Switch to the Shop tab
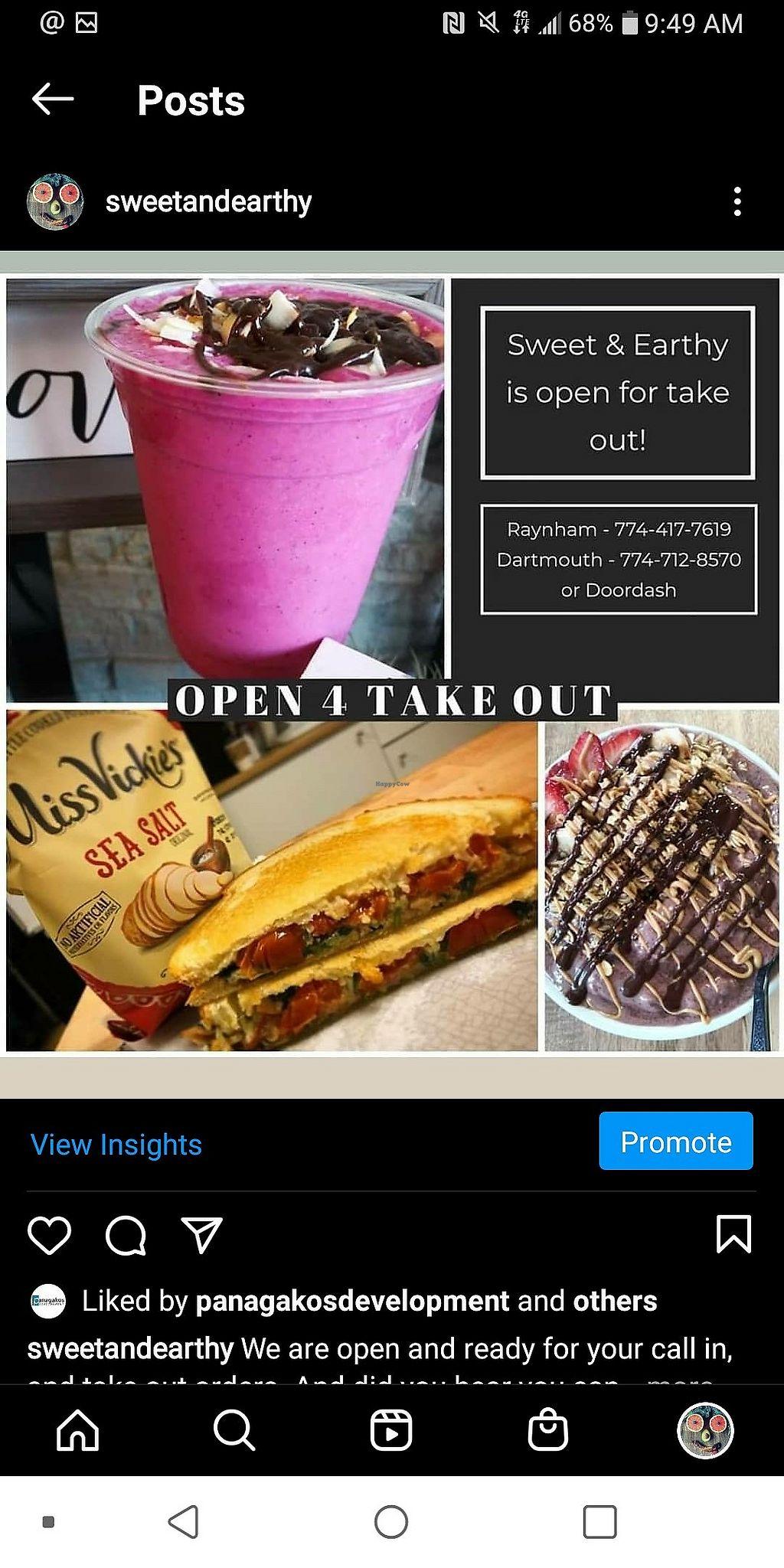This screenshot has width=784, height=1568. point(548,1429)
